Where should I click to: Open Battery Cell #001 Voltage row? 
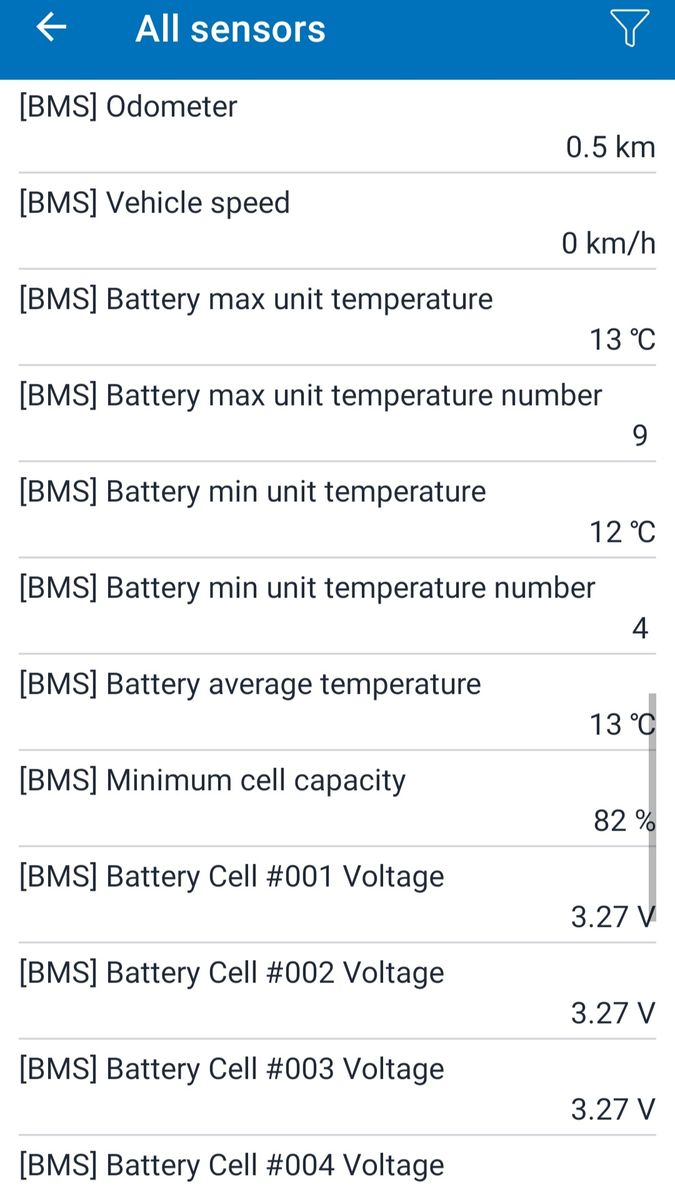pyautogui.click(x=337, y=895)
